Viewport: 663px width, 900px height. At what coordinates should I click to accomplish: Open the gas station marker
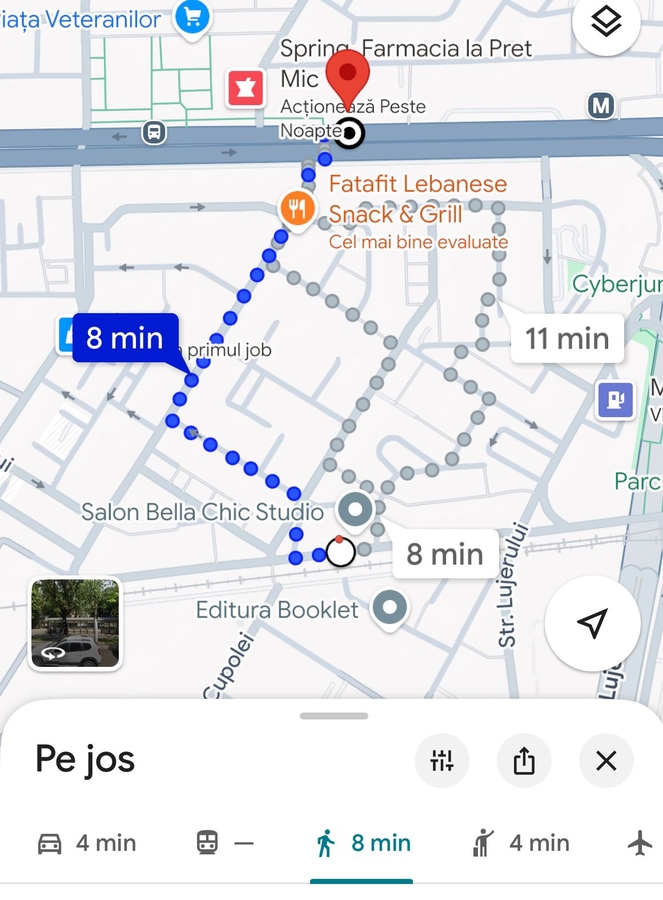[614, 399]
